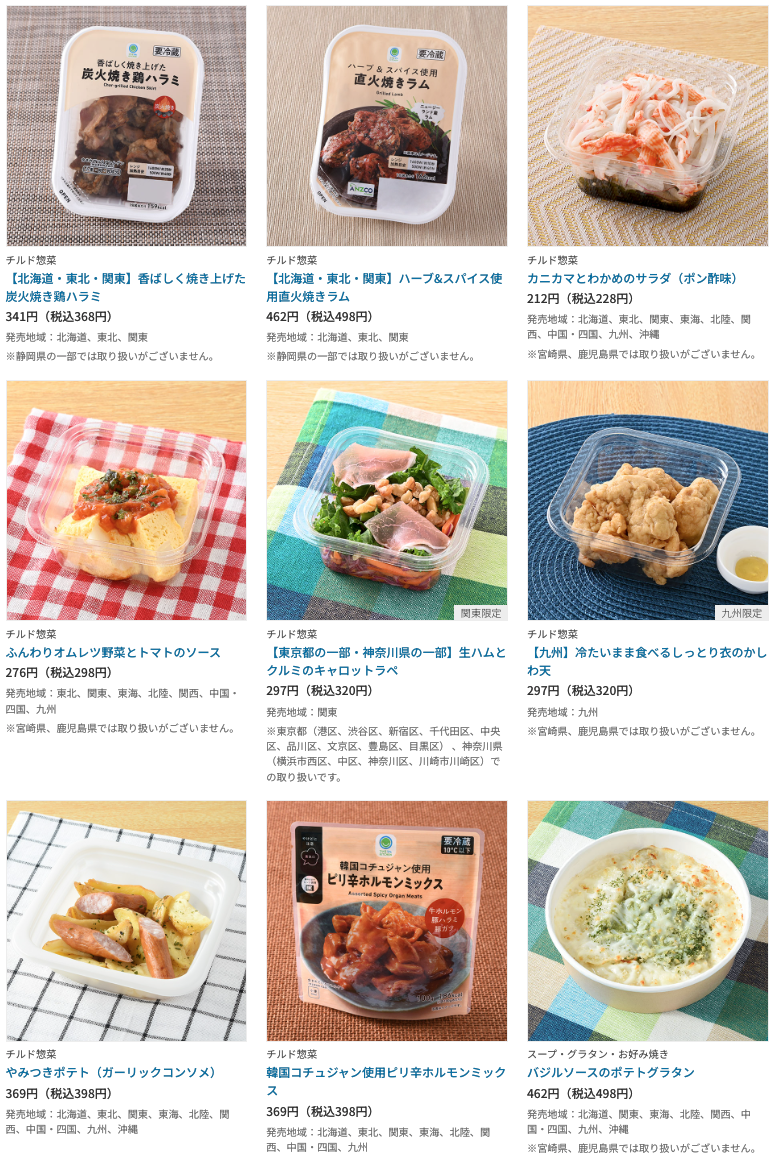Open バジルソースのポテトグラタン product link

[610, 1072]
